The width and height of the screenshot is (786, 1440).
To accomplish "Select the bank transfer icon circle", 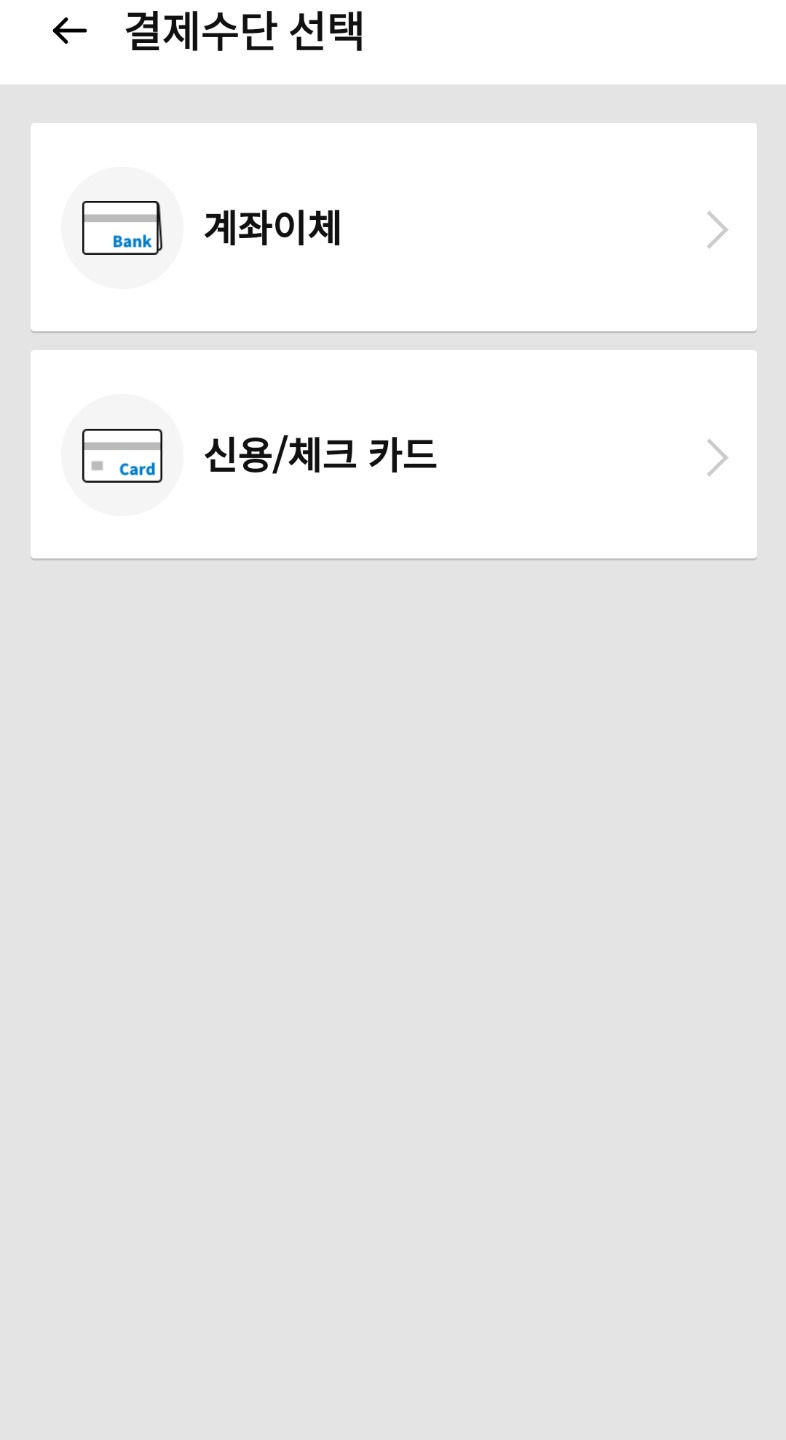I will (x=122, y=226).
